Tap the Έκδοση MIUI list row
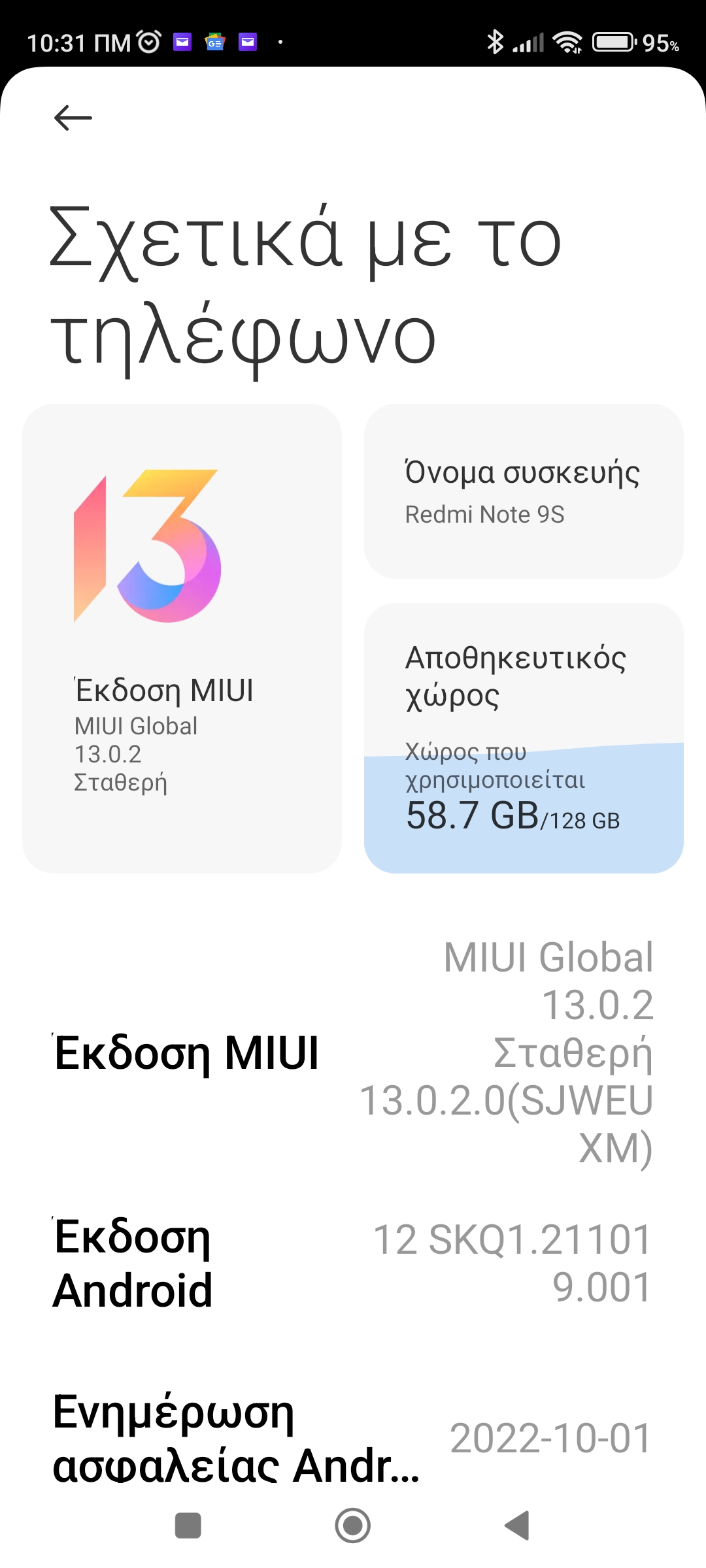This screenshot has height=1568, width=706. [353, 1053]
